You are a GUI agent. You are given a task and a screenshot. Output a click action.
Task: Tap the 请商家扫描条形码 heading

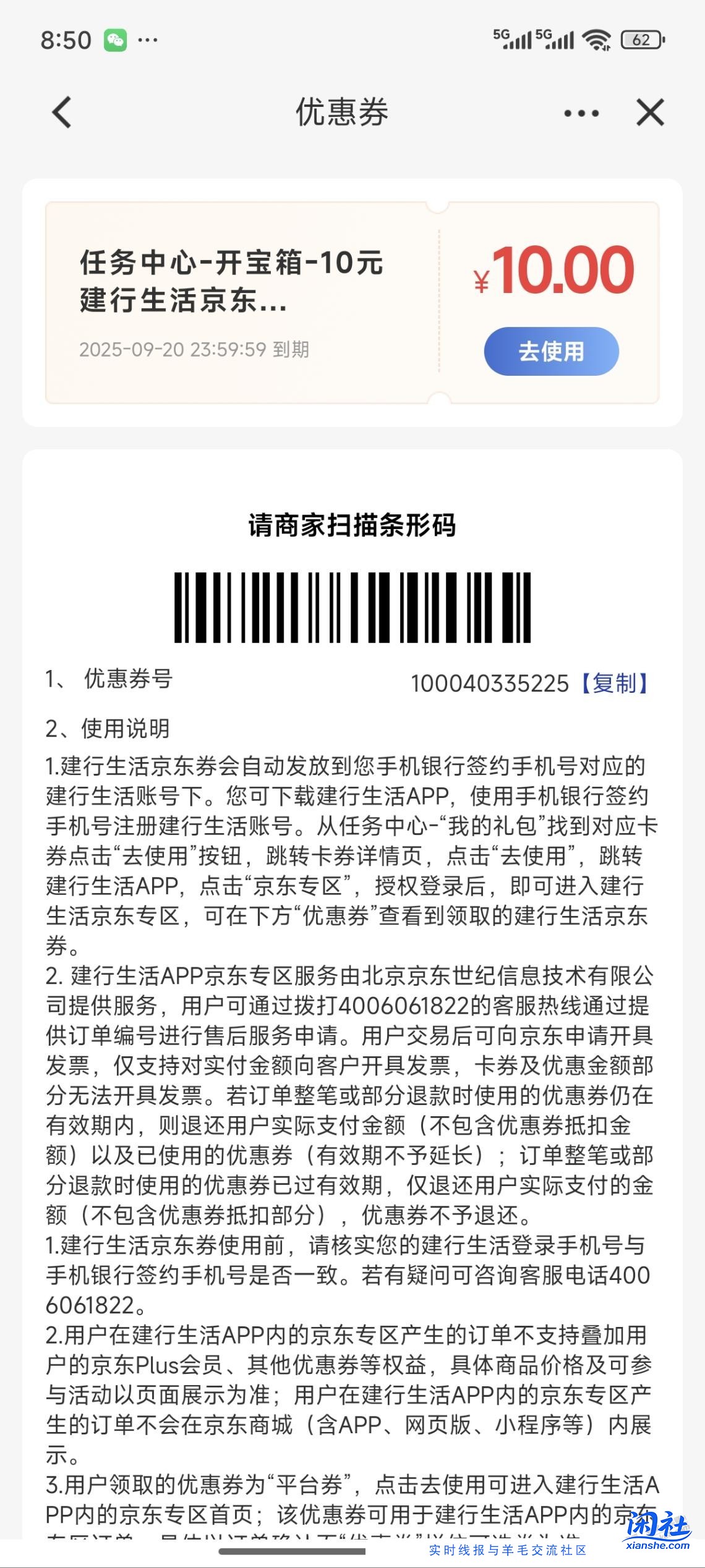(x=352, y=525)
